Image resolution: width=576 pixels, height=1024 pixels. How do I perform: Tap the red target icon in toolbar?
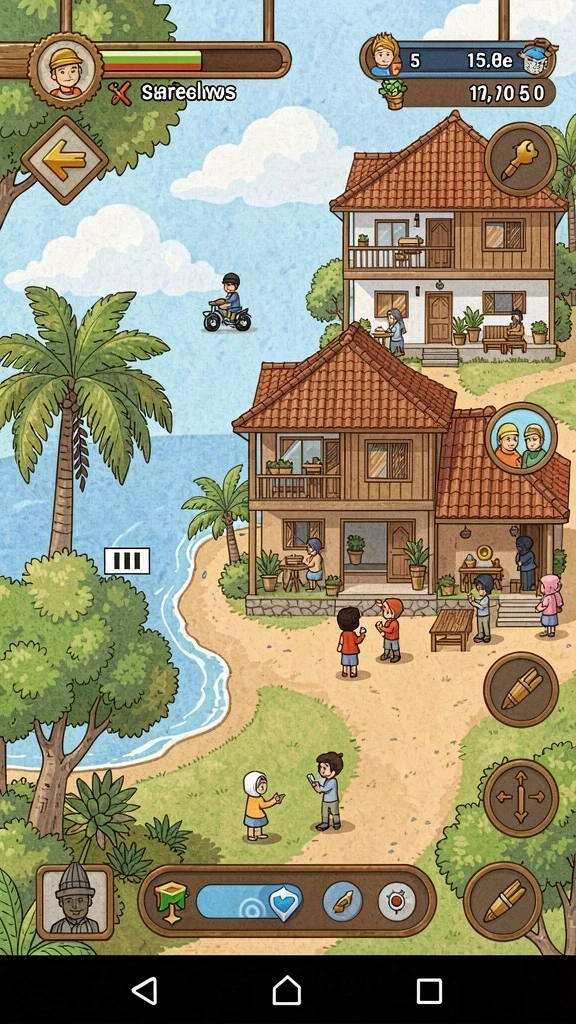[396, 902]
